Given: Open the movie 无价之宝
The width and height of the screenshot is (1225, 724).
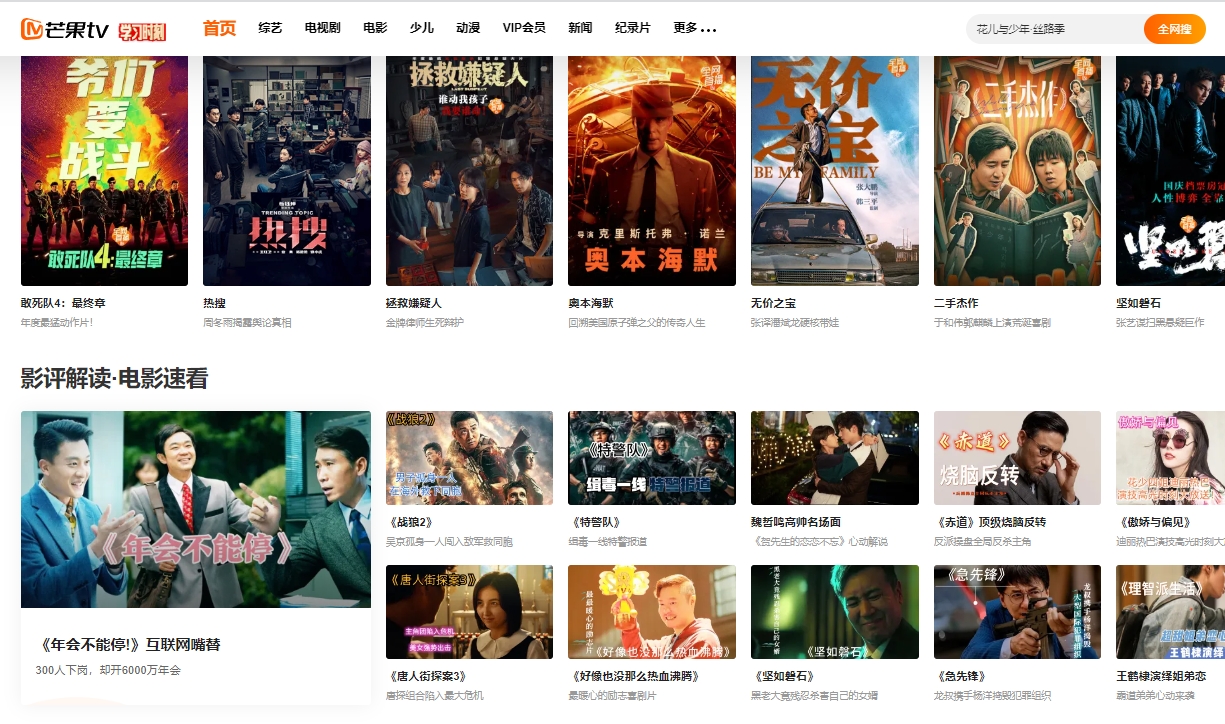Looking at the screenshot, I should (x=835, y=170).
